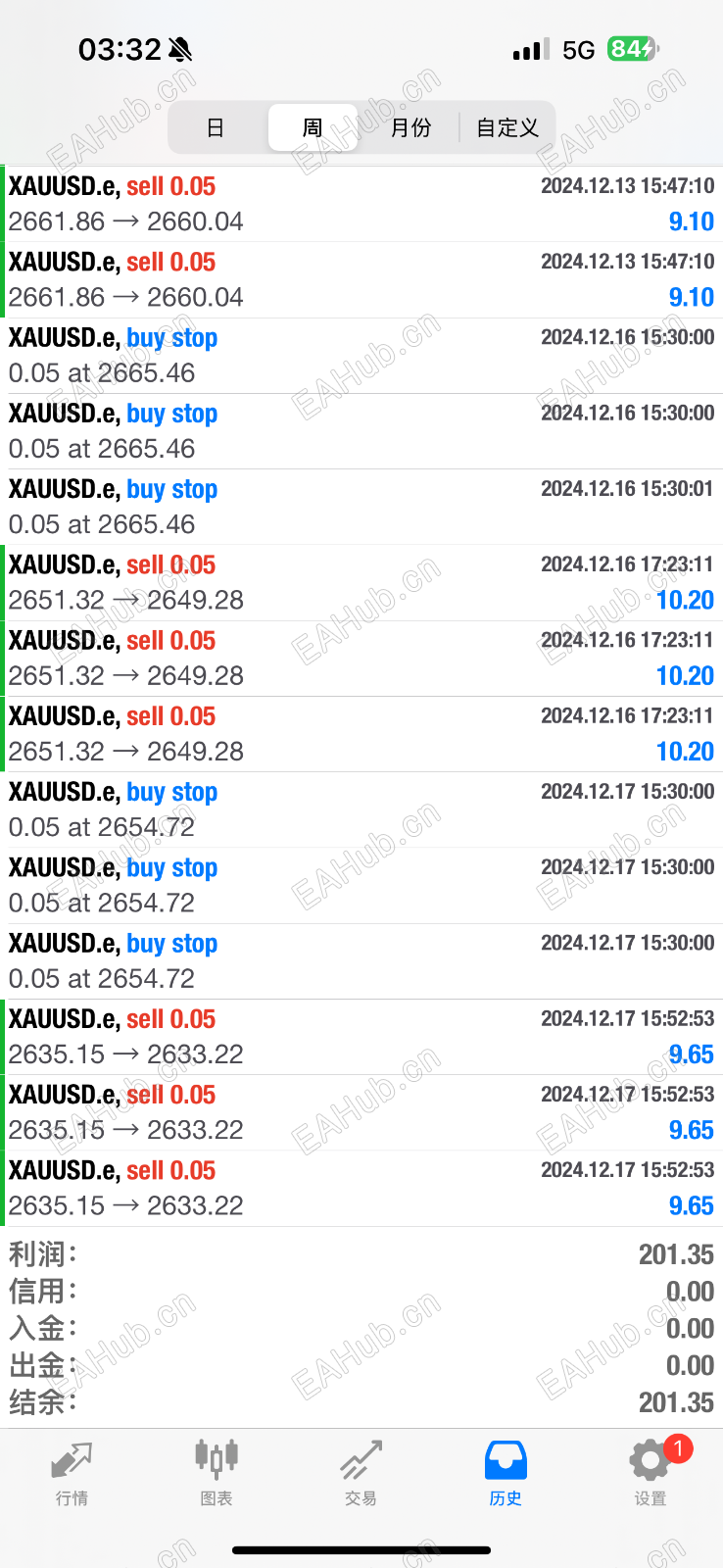The height and width of the screenshot is (1568, 723).
Task: Open the 行情 quotes tab
Action: (72, 1472)
